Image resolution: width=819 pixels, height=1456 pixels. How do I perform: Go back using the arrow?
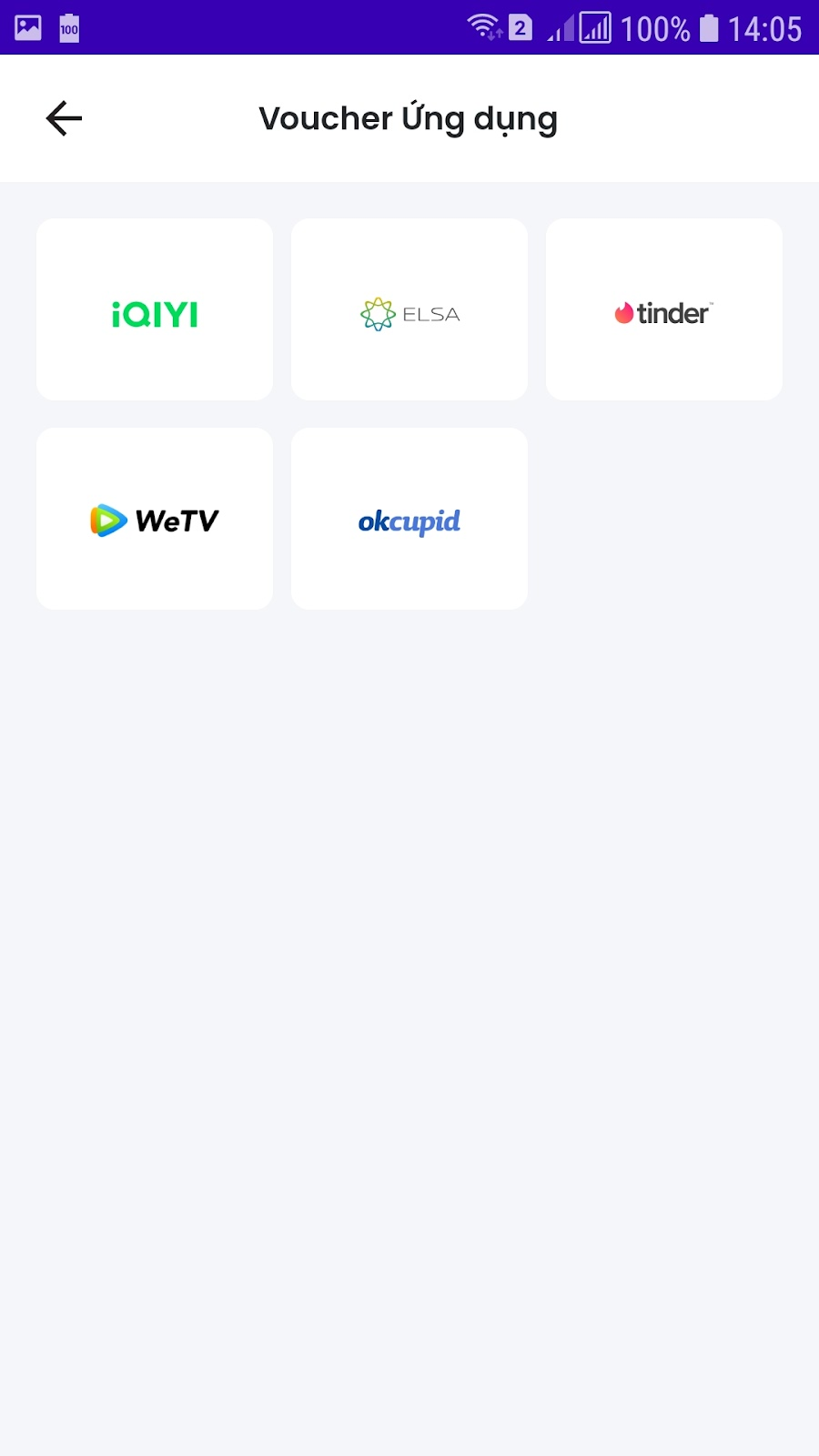pyautogui.click(x=62, y=117)
